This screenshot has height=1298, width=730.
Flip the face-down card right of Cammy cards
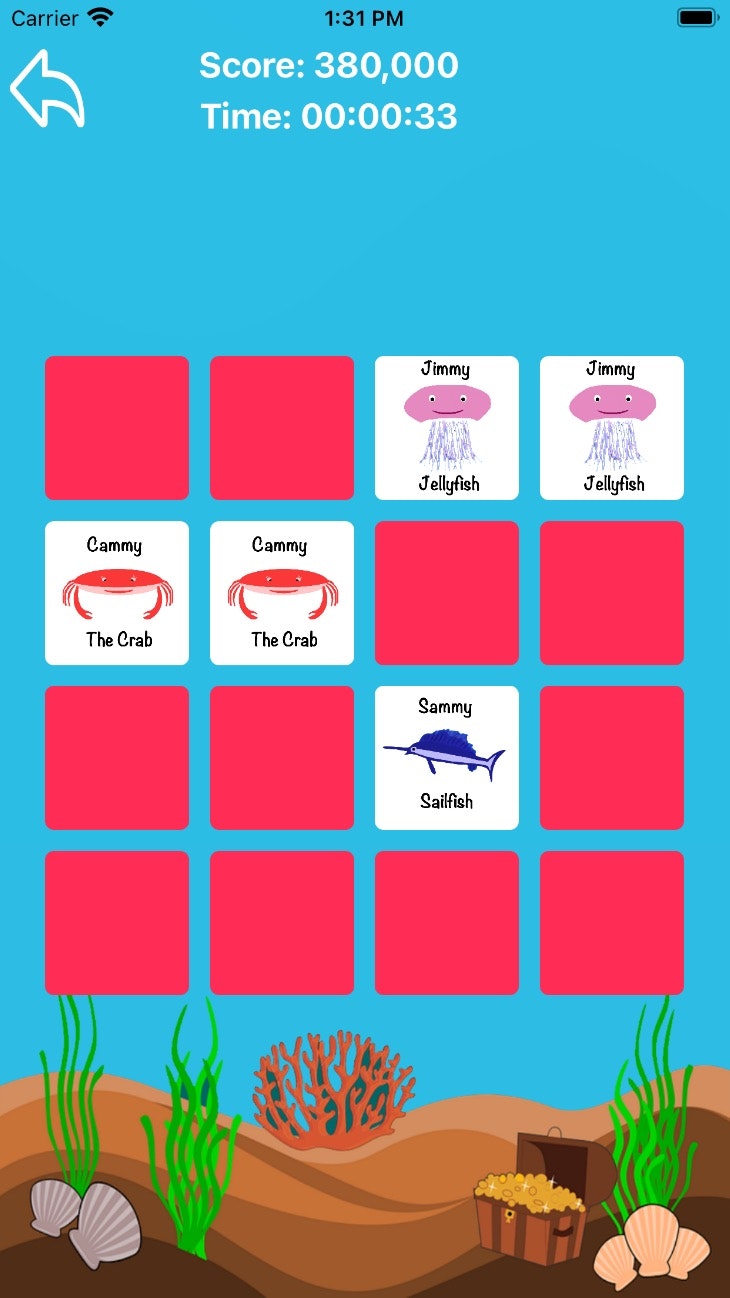(446, 592)
